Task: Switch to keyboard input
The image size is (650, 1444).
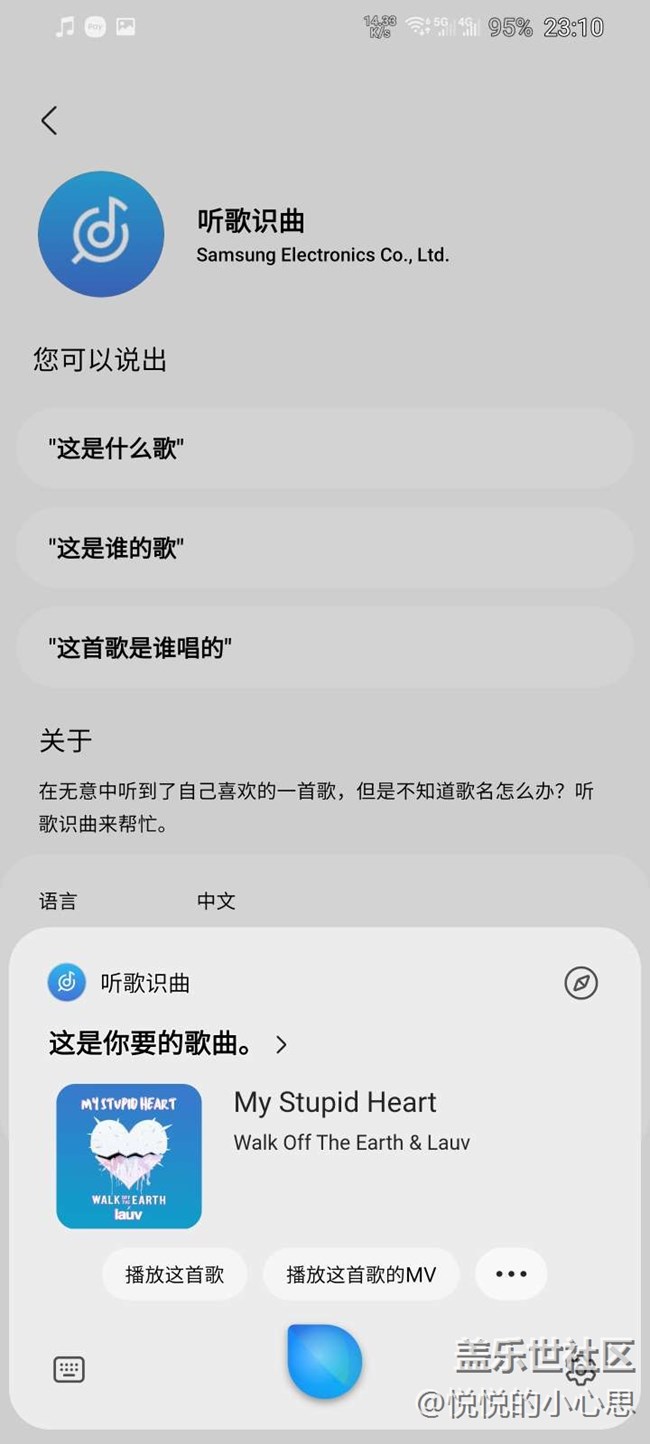Action: [x=69, y=1369]
